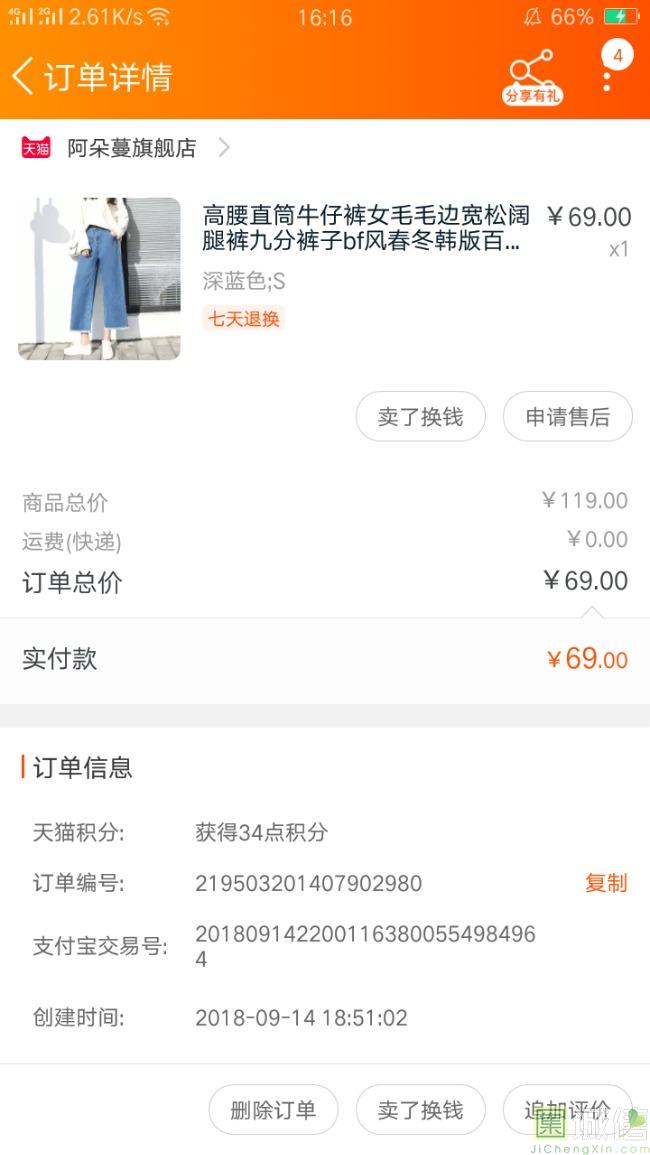Copy the order number with 复制
The height and width of the screenshot is (1155, 650).
pyautogui.click(x=606, y=883)
